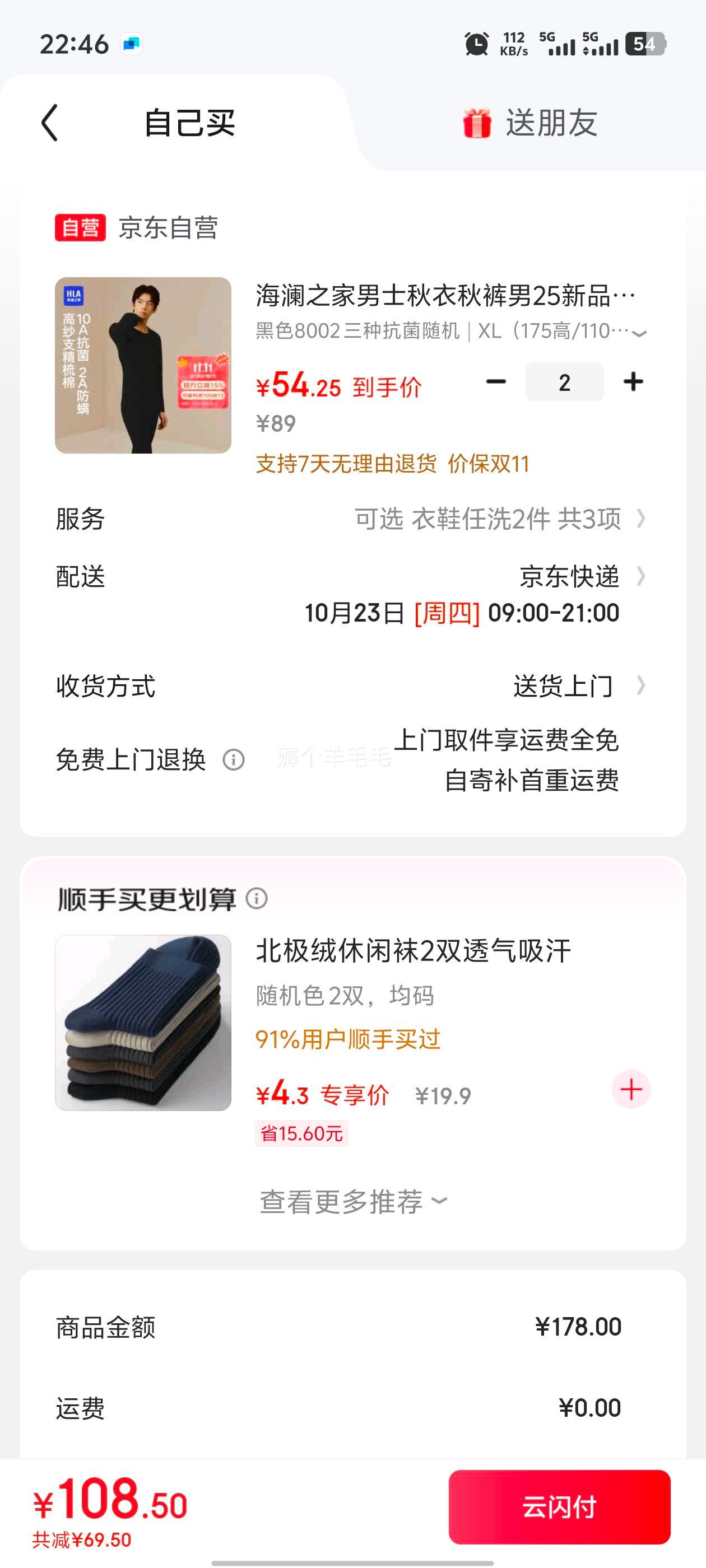Expand the 黑色8002 size options dropdown
Screen dimensions: 706x1568
click(x=639, y=332)
